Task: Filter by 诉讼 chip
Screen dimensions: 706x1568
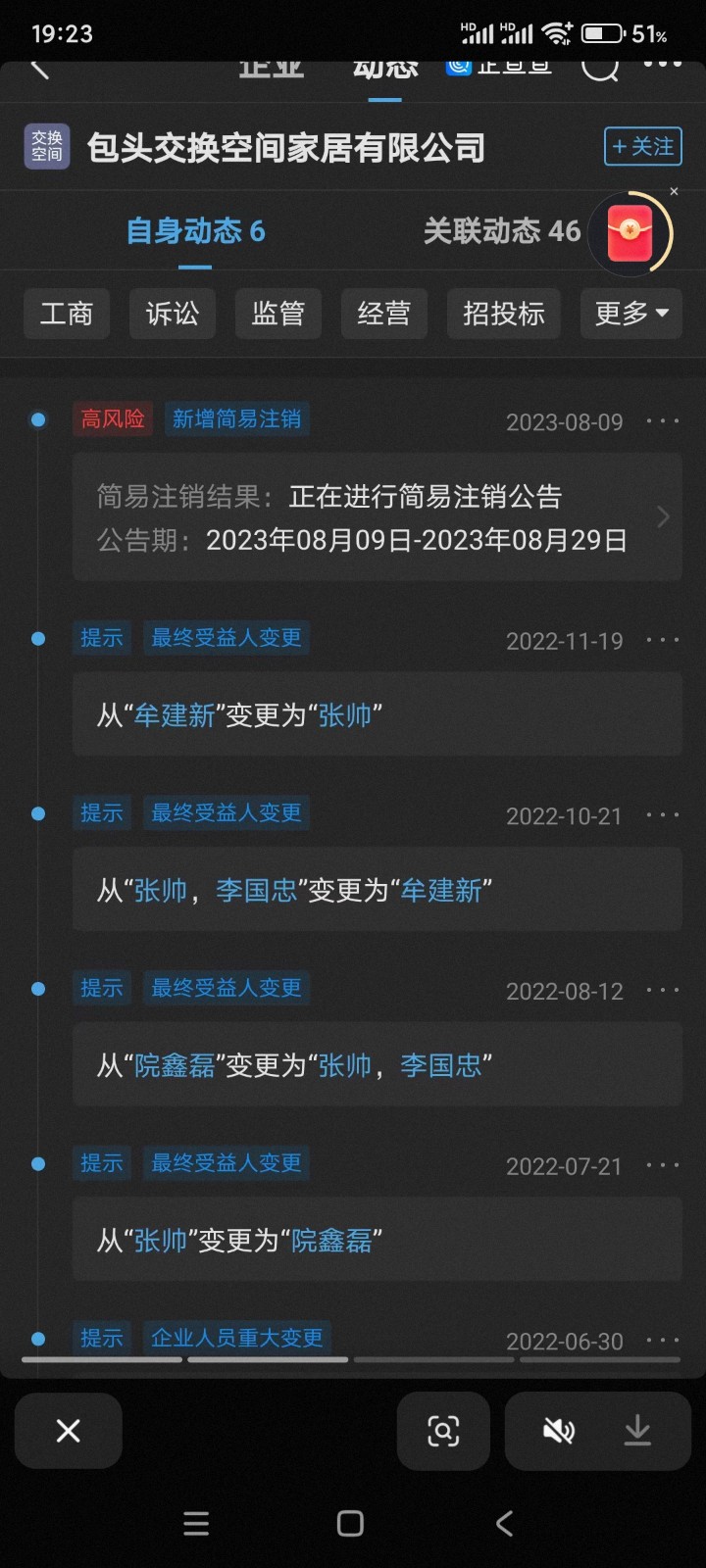Action: point(173,314)
